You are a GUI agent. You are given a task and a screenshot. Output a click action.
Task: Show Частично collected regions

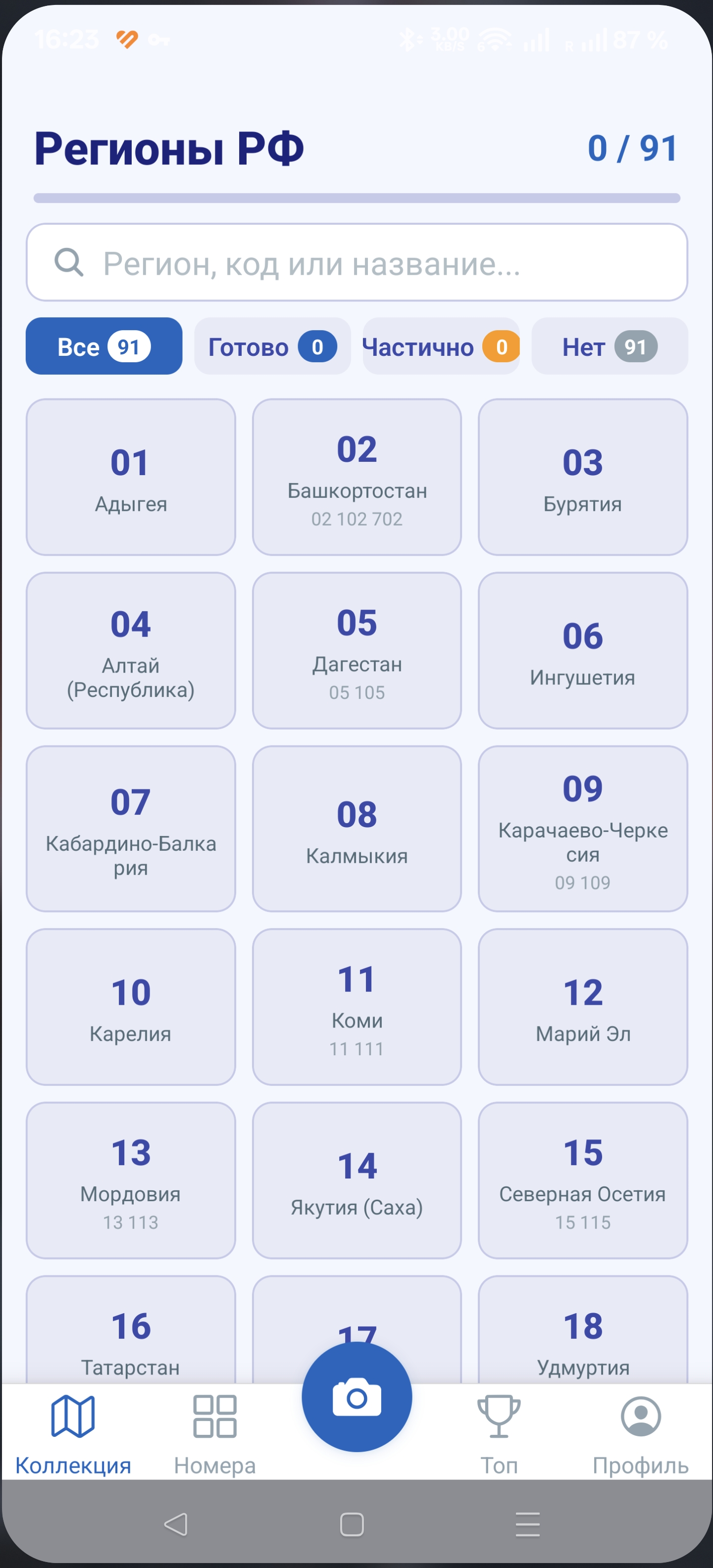click(x=441, y=346)
